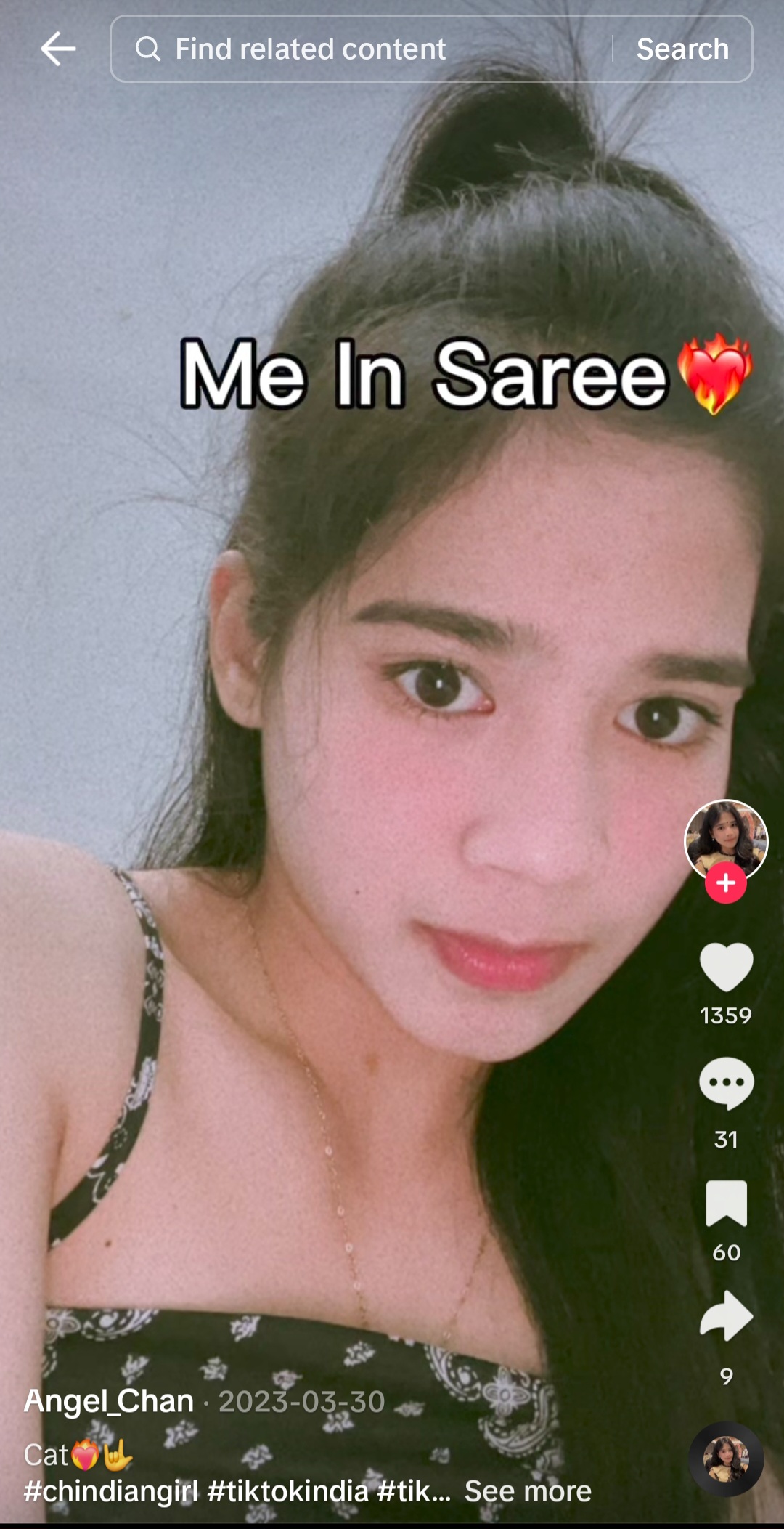Open the Angel_Chan username link
The width and height of the screenshot is (784, 1529).
coord(109,1401)
